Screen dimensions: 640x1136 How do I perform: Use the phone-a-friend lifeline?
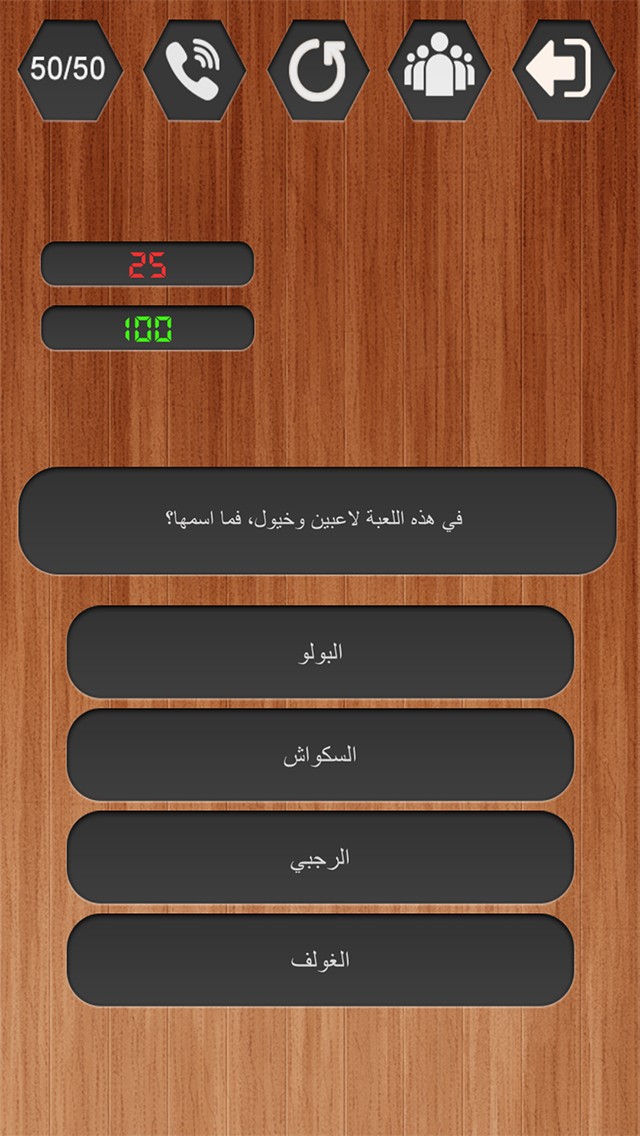[194, 69]
